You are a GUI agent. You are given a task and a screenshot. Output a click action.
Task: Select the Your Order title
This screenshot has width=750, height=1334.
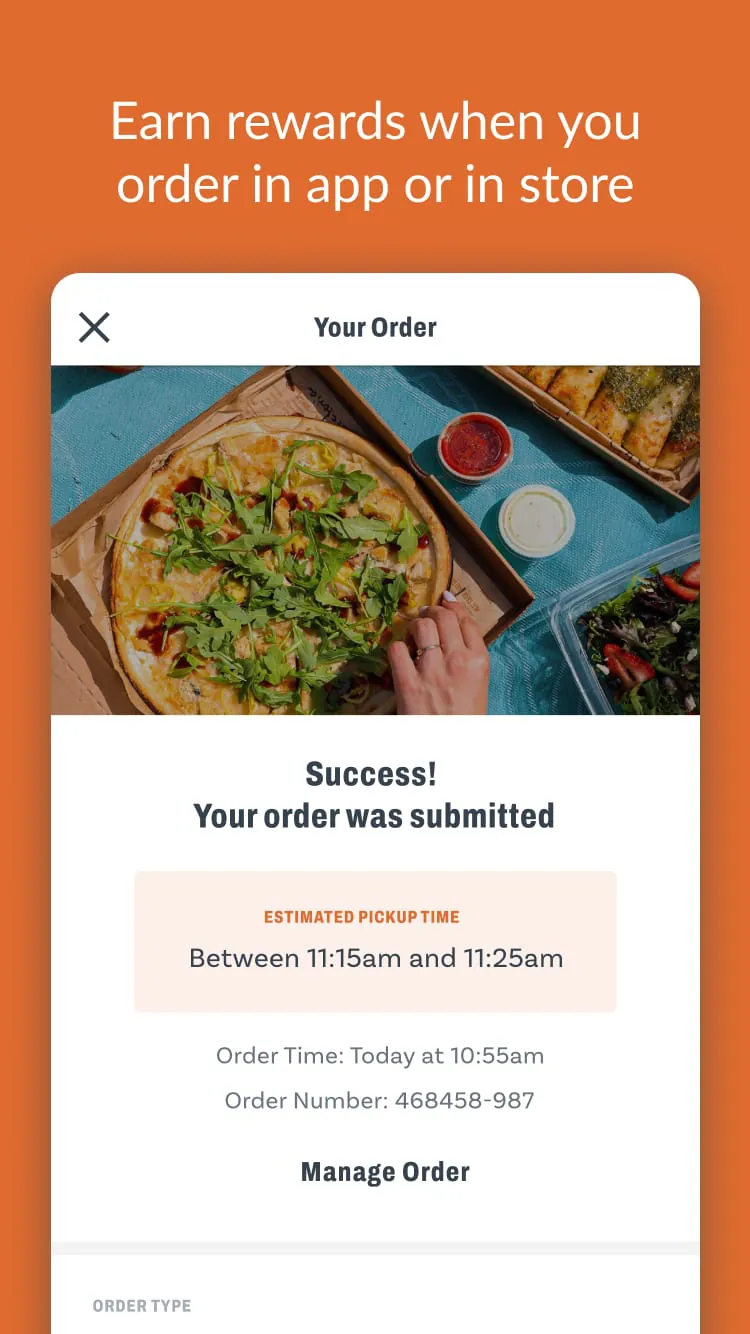pyautogui.click(x=375, y=327)
